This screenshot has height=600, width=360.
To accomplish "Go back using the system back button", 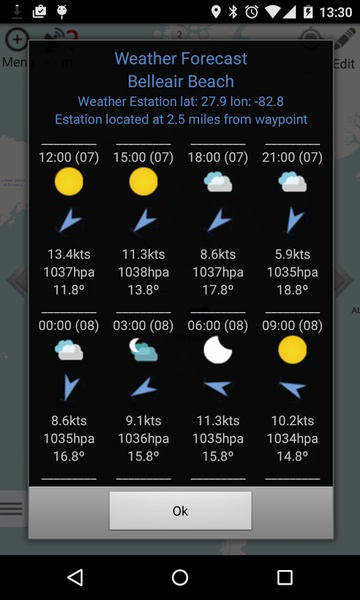I will tap(75, 577).
